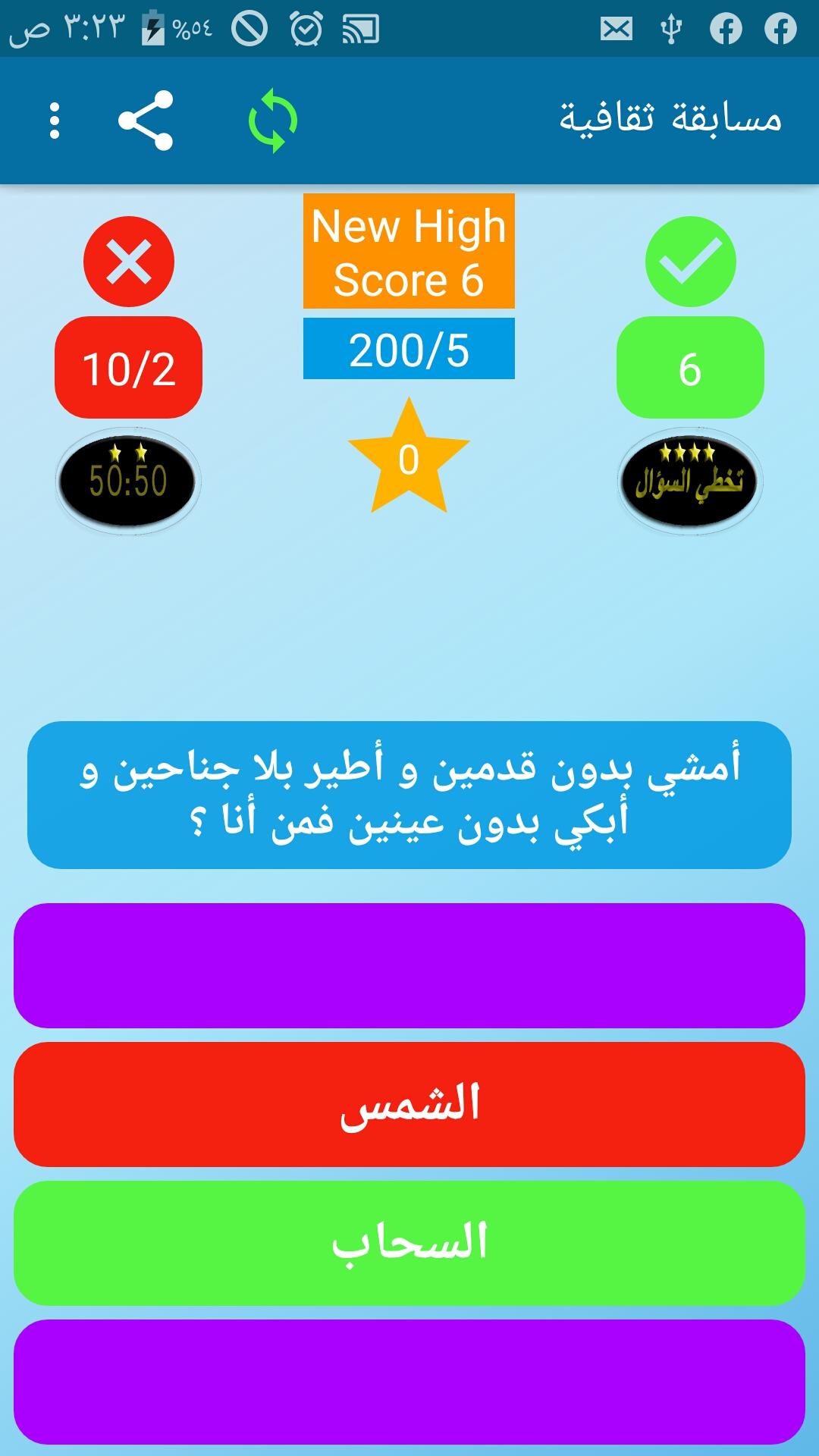The image size is (819, 1456).
Task: Open the overflow menu
Action: (54, 121)
